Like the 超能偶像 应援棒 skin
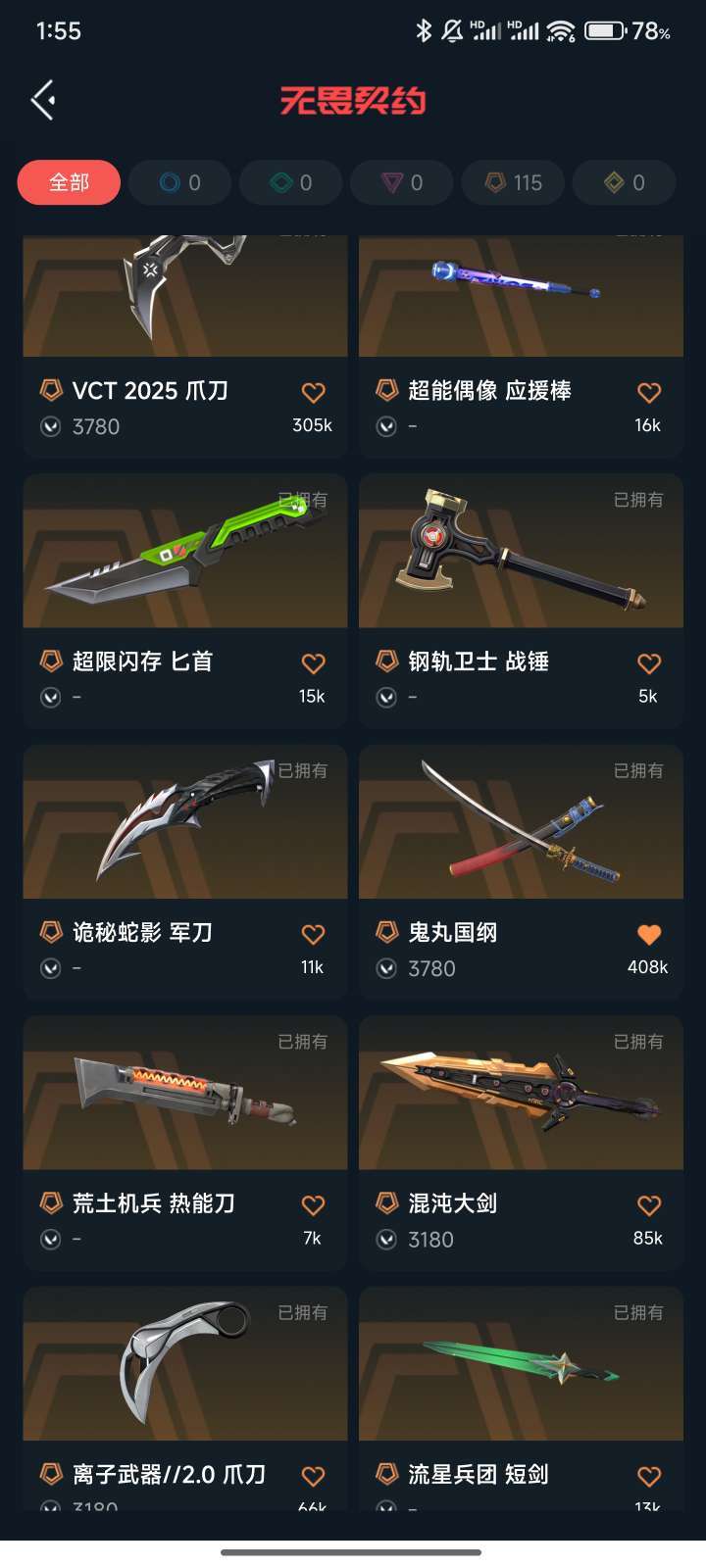 pyautogui.click(x=649, y=393)
